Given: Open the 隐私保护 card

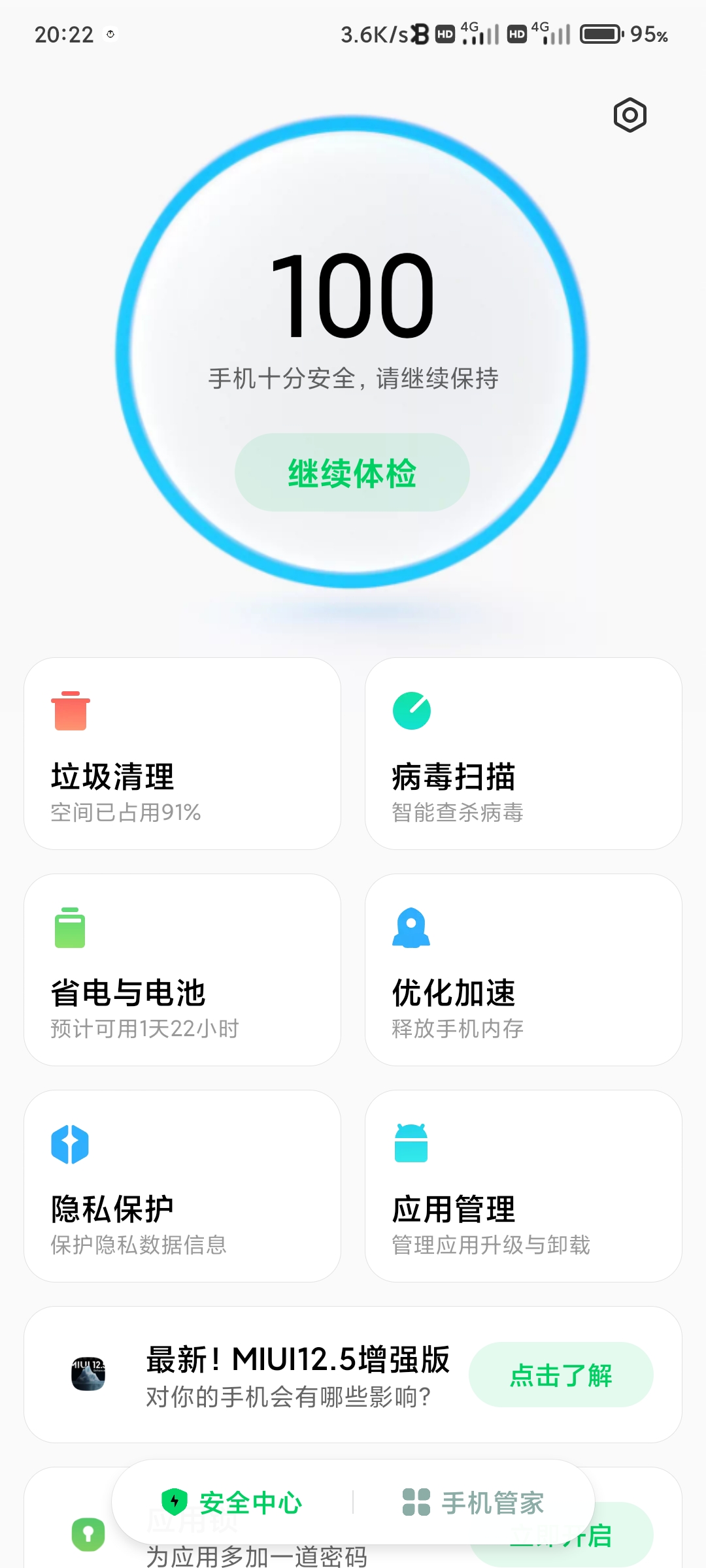Looking at the screenshot, I should tap(182, 1186).
